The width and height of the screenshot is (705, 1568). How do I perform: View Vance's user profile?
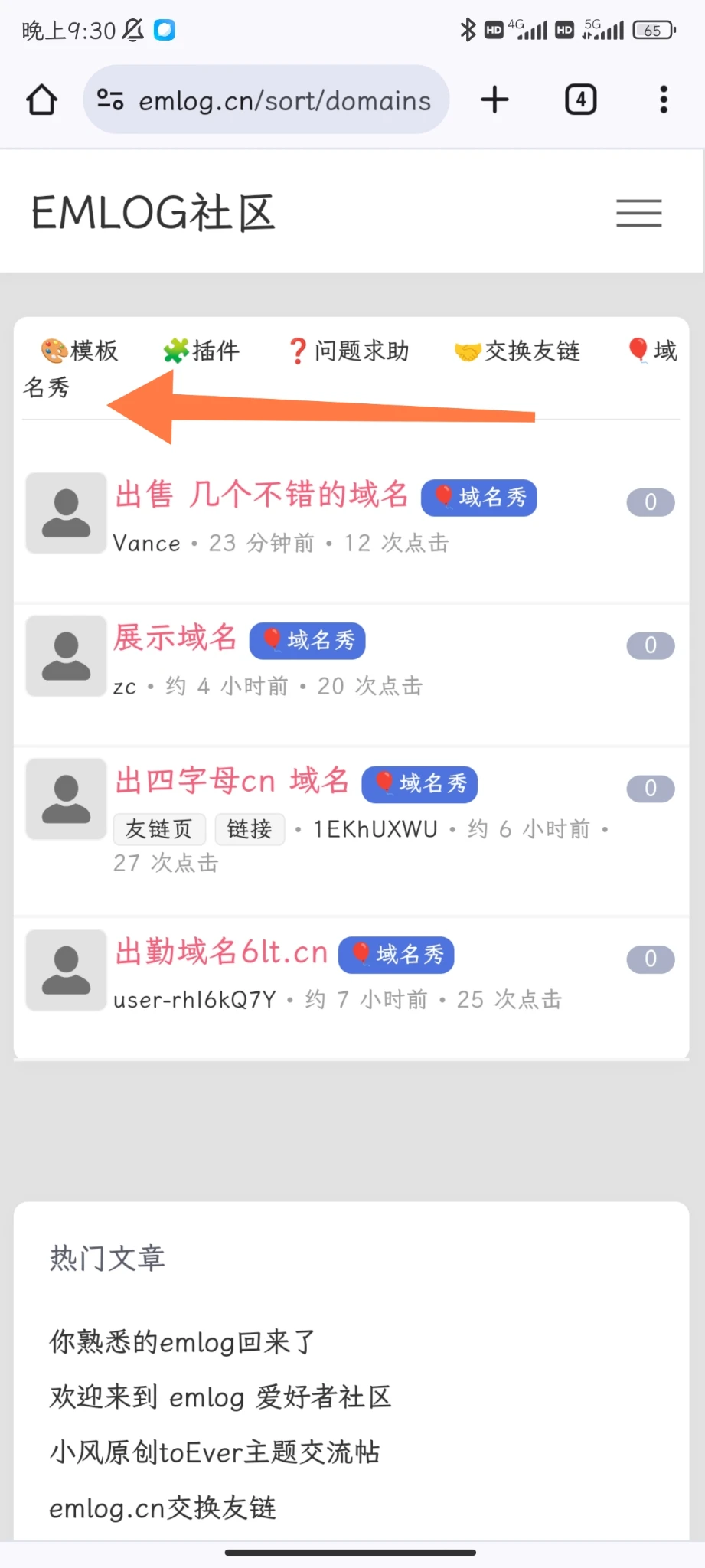(146, 544)
